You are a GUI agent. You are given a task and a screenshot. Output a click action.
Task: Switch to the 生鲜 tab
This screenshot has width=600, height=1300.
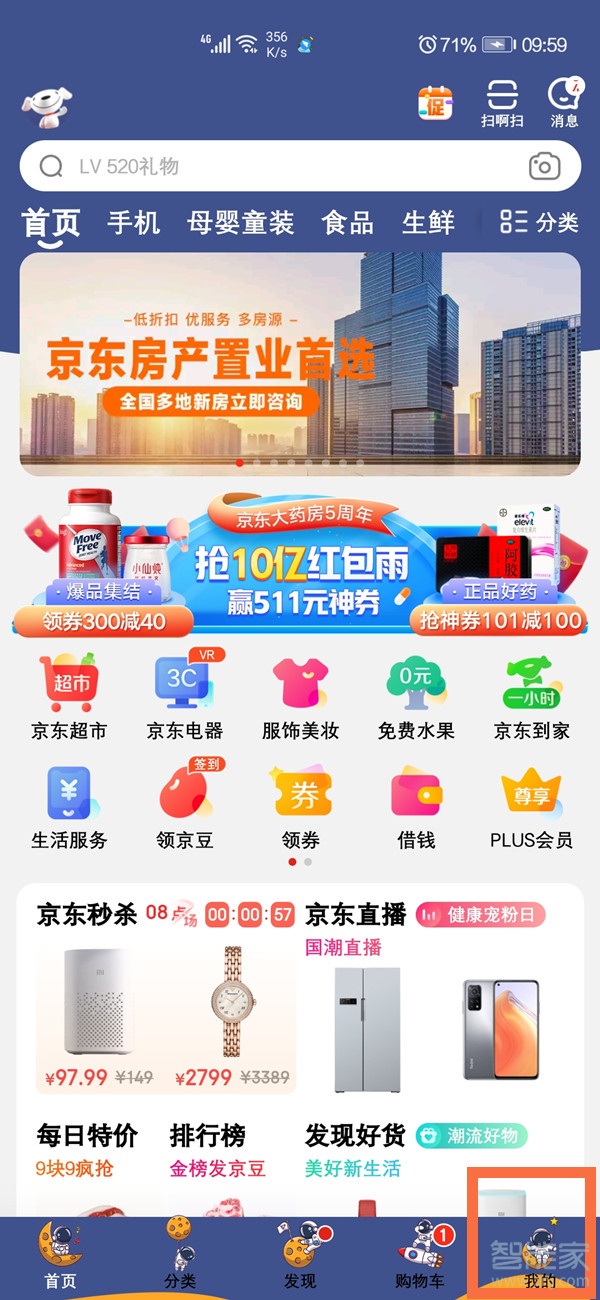(428, 222)
